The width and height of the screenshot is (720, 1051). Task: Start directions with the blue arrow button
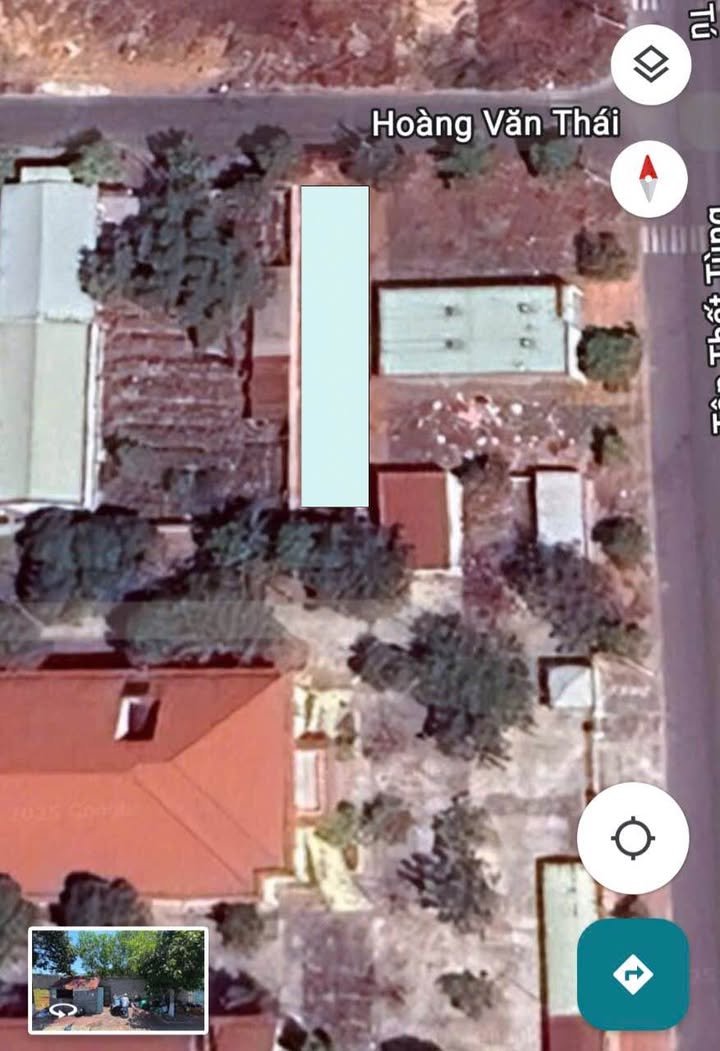tap(633, 974)
